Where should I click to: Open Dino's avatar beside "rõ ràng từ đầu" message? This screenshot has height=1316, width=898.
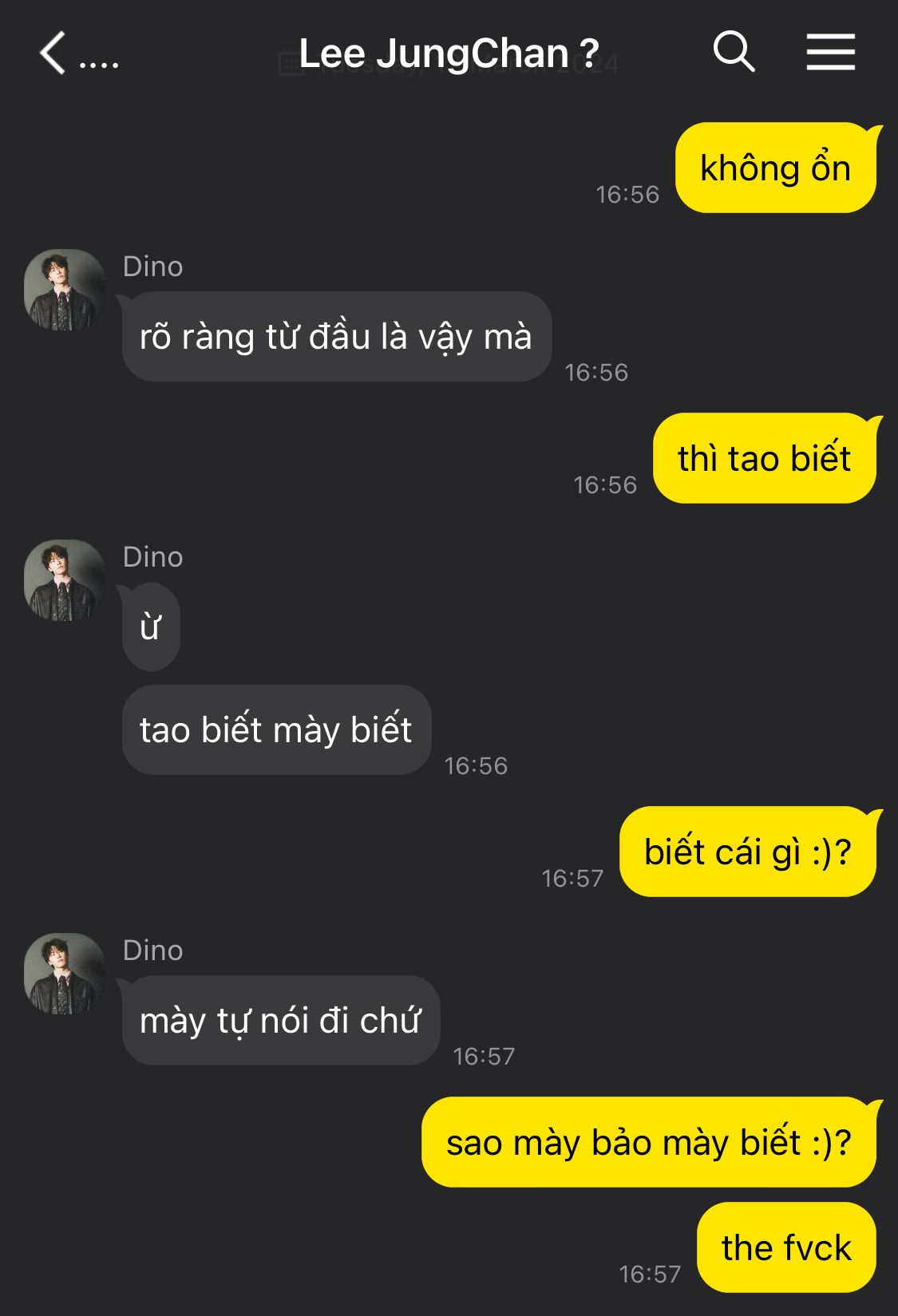pyautogui.click(x=65, y=290)
